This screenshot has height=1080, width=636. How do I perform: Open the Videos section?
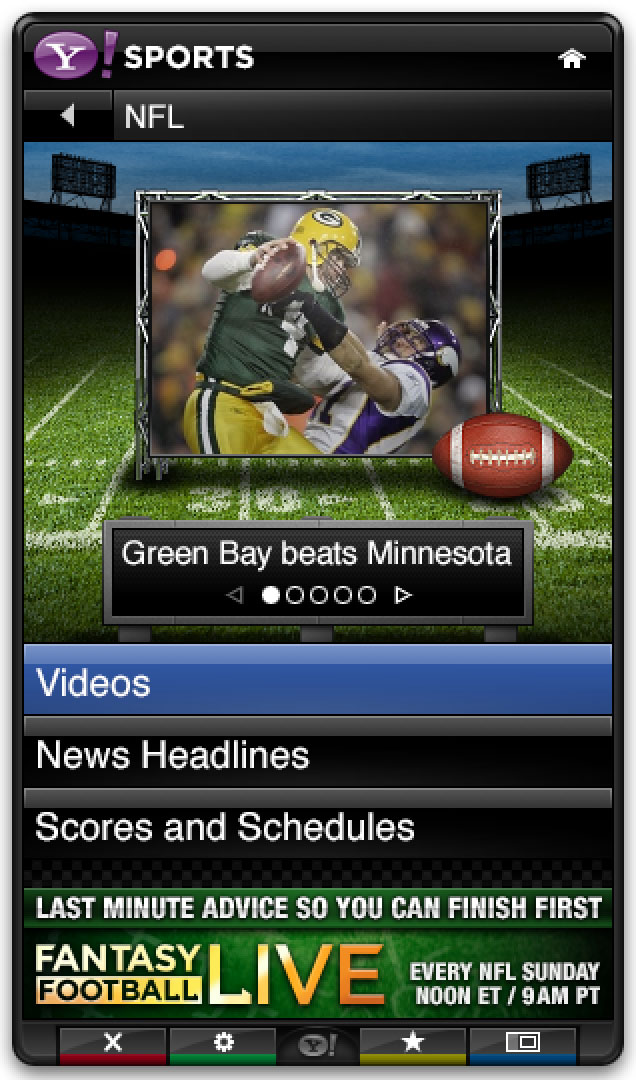[317, 683]
